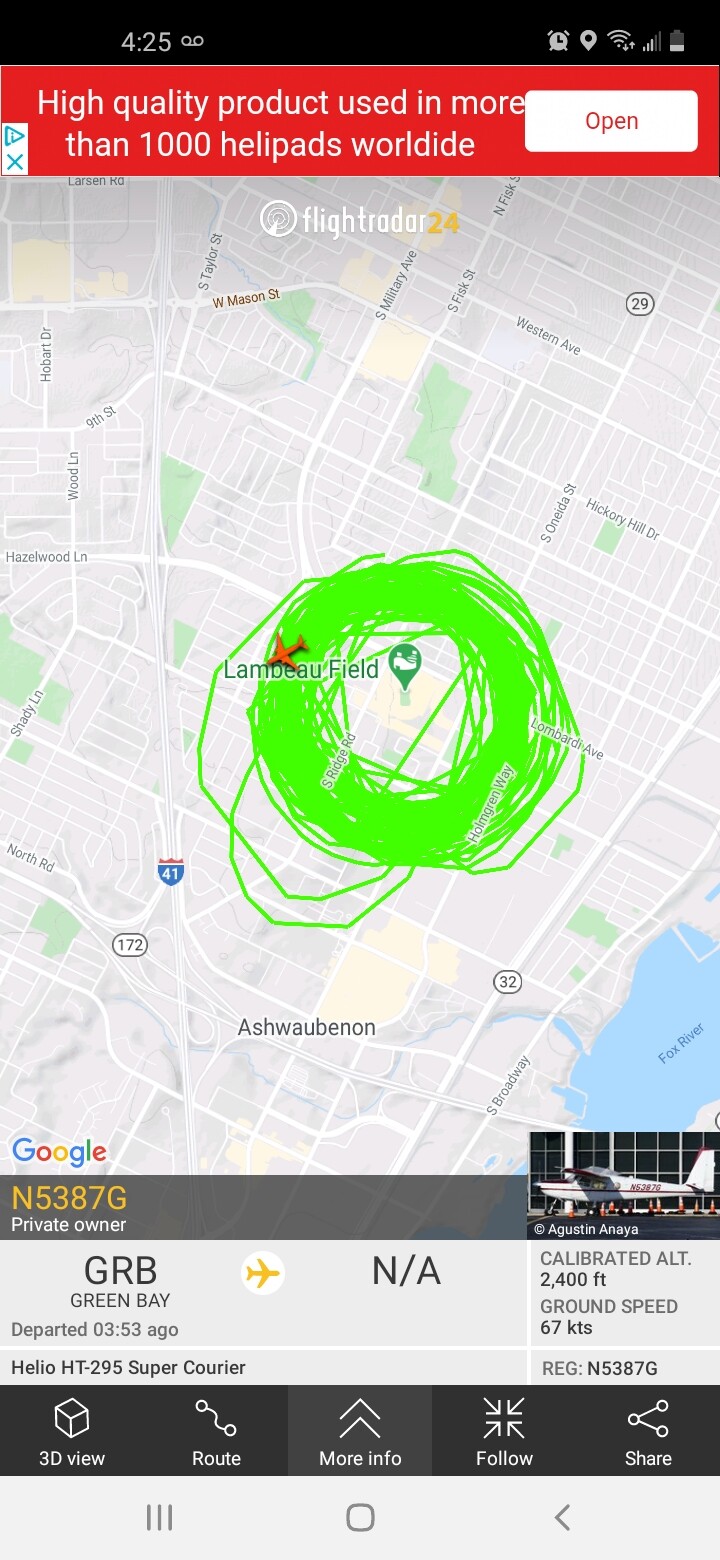Tap the Lambeau Field map pin
The height and width of the screenshot is (1560, 720).
[405, 665]
